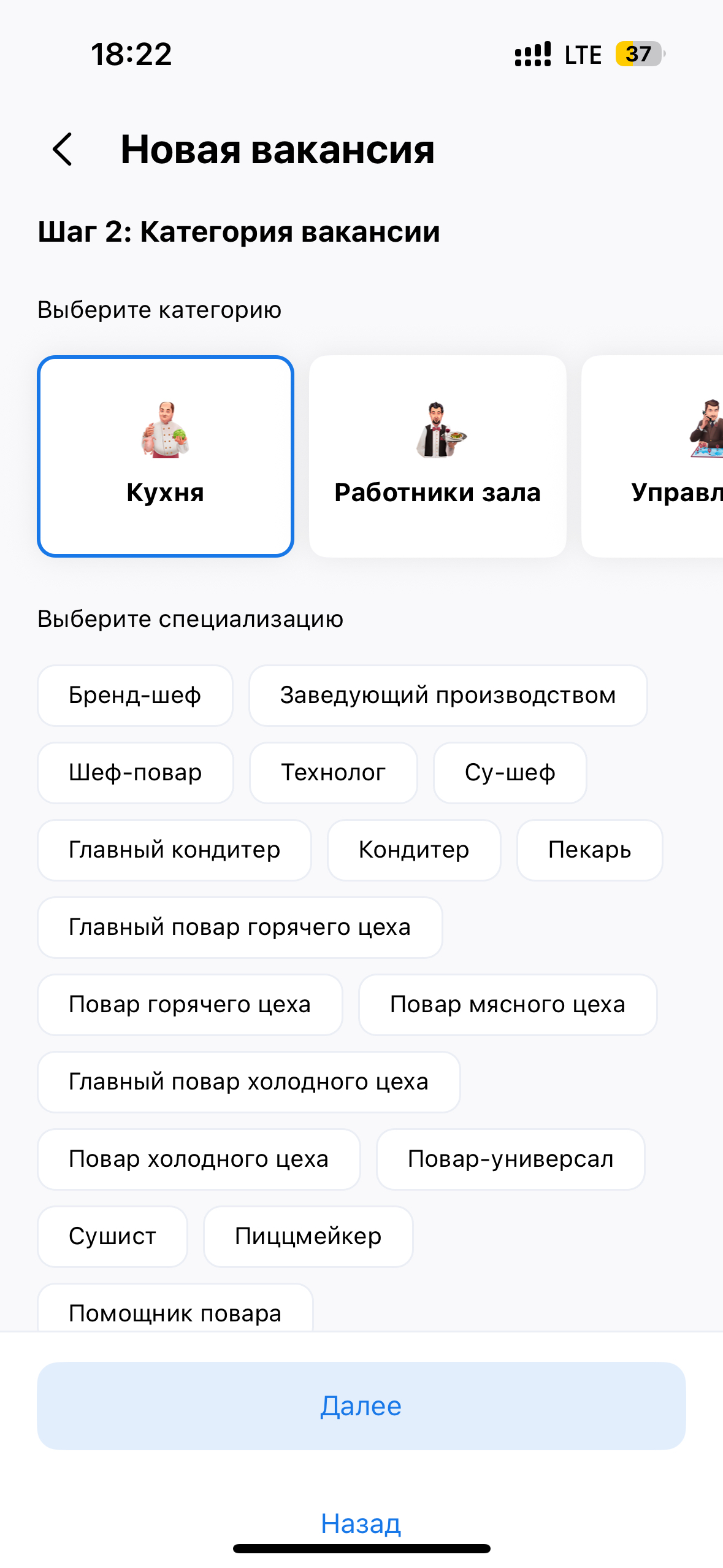Tap the Сушист chip
The width and height of the screenshot is (723, 1568).
coord(112,1237)
